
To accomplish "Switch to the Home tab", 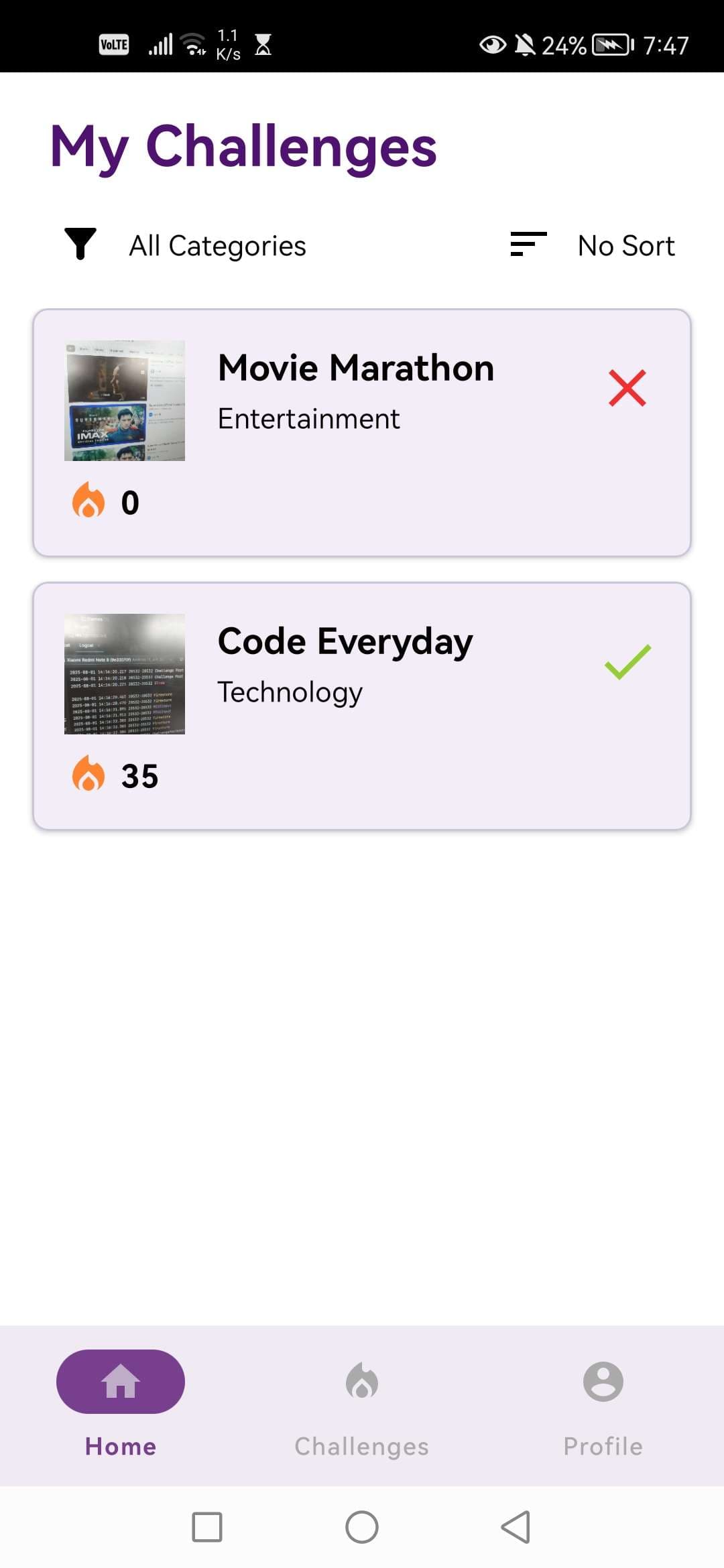I will [x=121, y=1402].
